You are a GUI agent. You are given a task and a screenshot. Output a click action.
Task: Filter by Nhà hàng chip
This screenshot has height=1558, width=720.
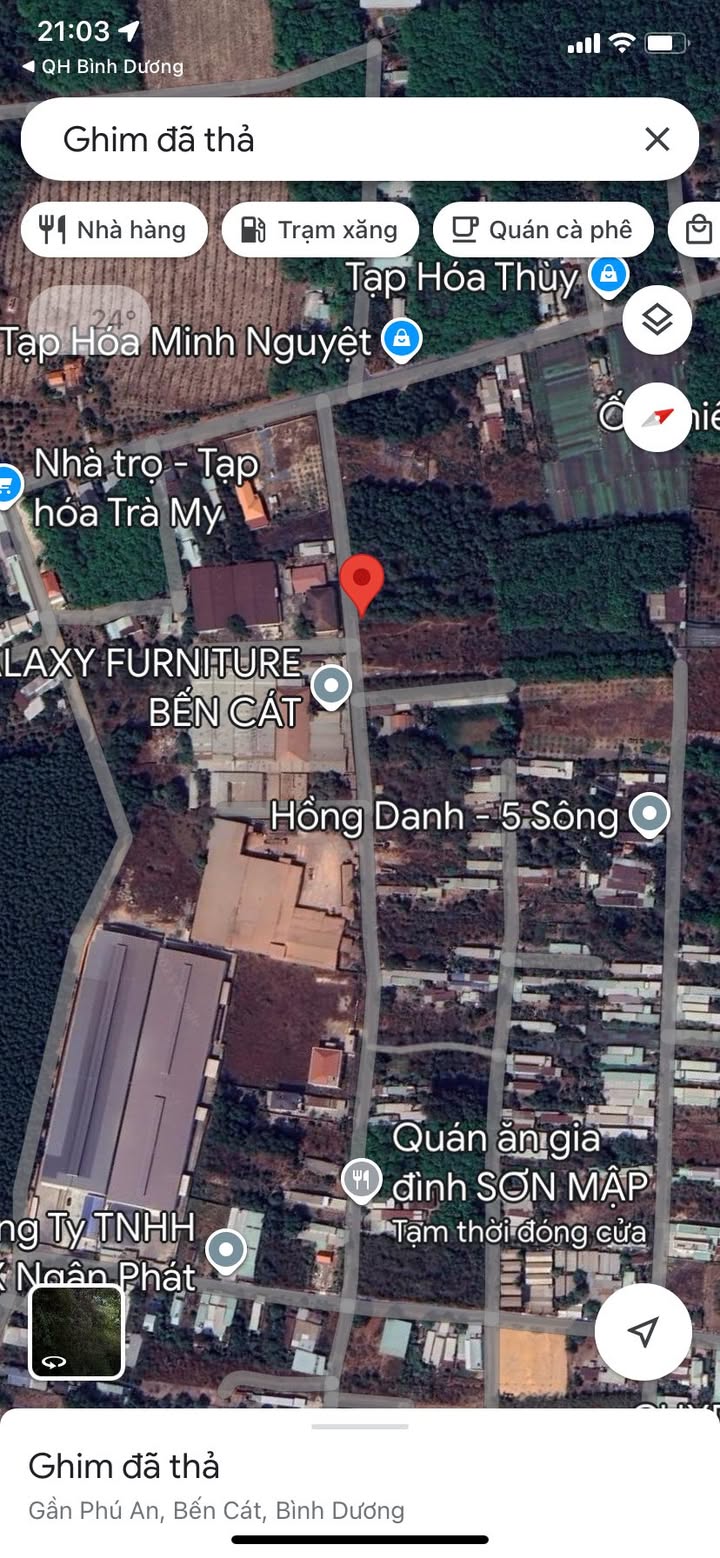(x=113, y=230)
